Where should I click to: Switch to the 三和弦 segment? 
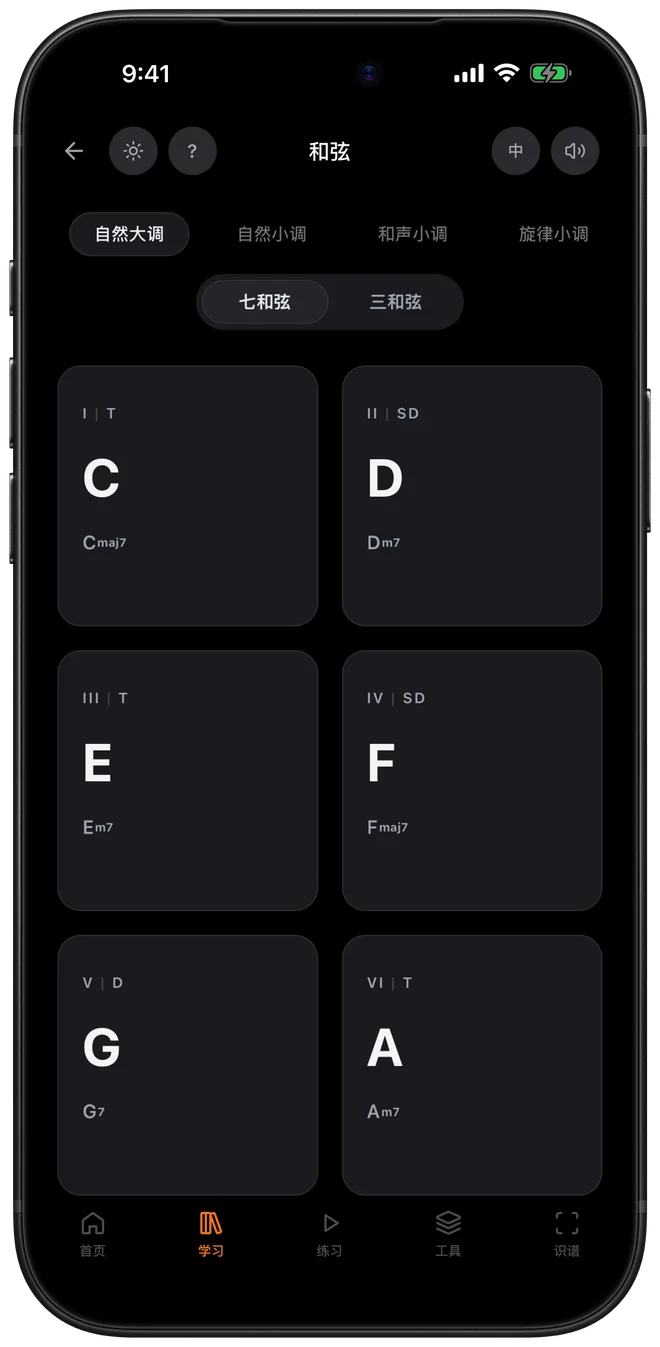pyautogui.click(x=396, y=302)
